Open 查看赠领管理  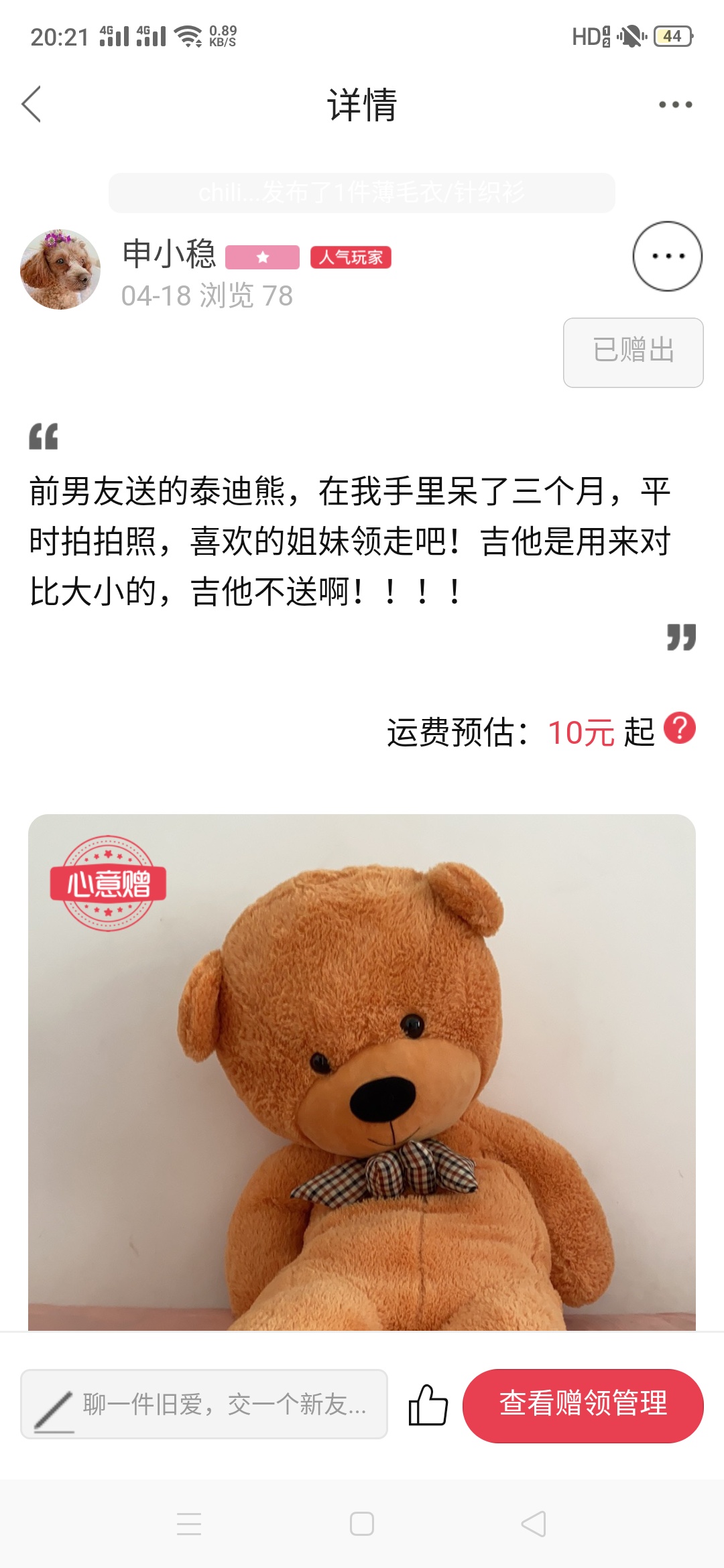point(583,1405)
